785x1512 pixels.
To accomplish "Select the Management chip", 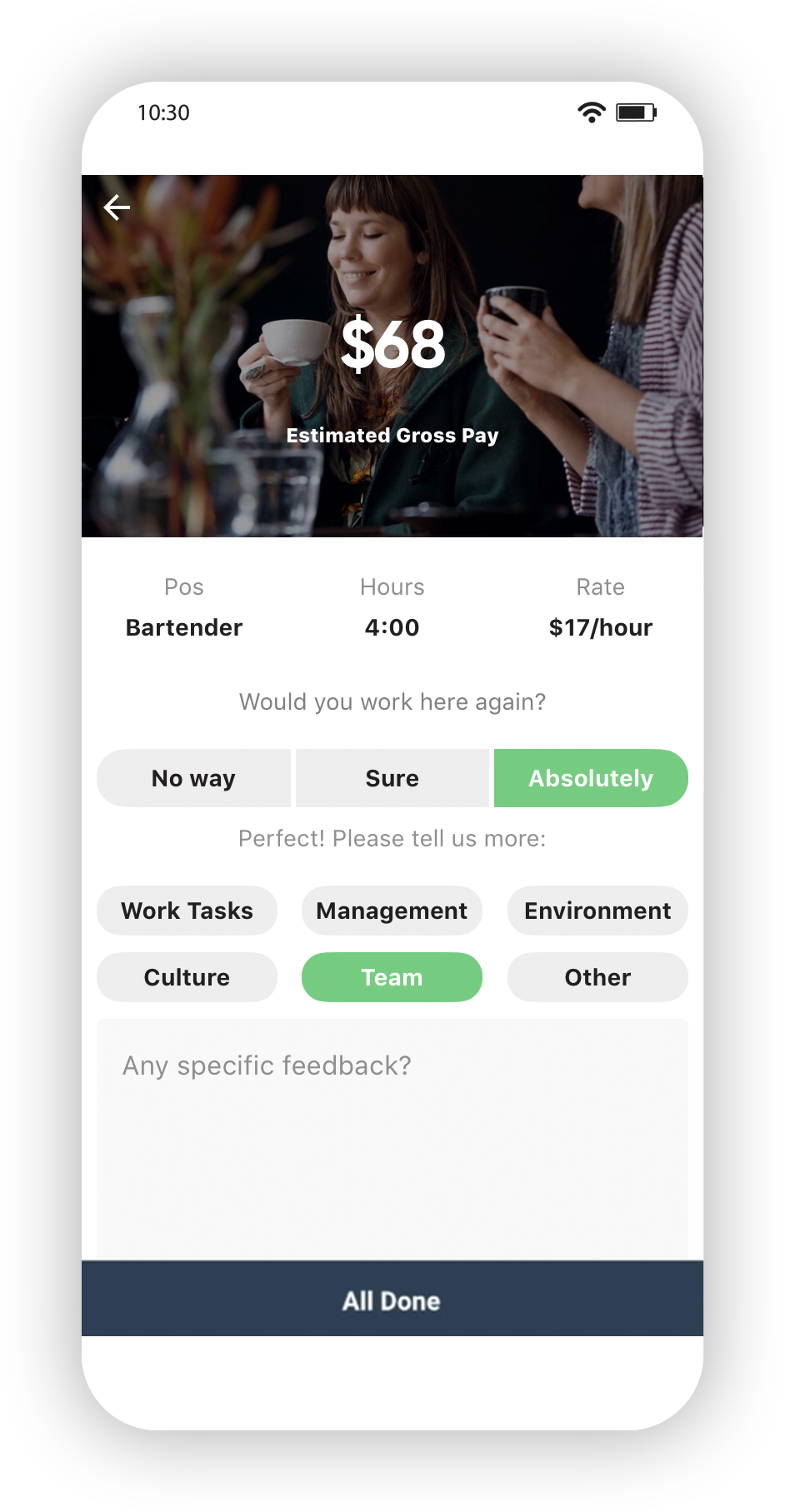I will tap(392, 911).
